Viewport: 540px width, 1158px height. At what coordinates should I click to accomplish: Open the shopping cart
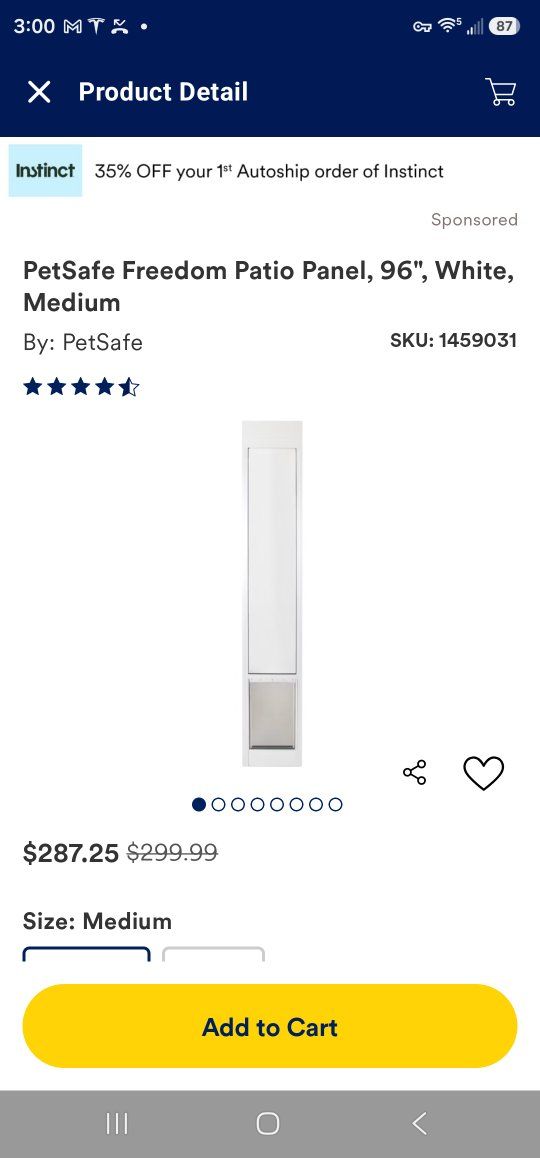tap(501, 92)
